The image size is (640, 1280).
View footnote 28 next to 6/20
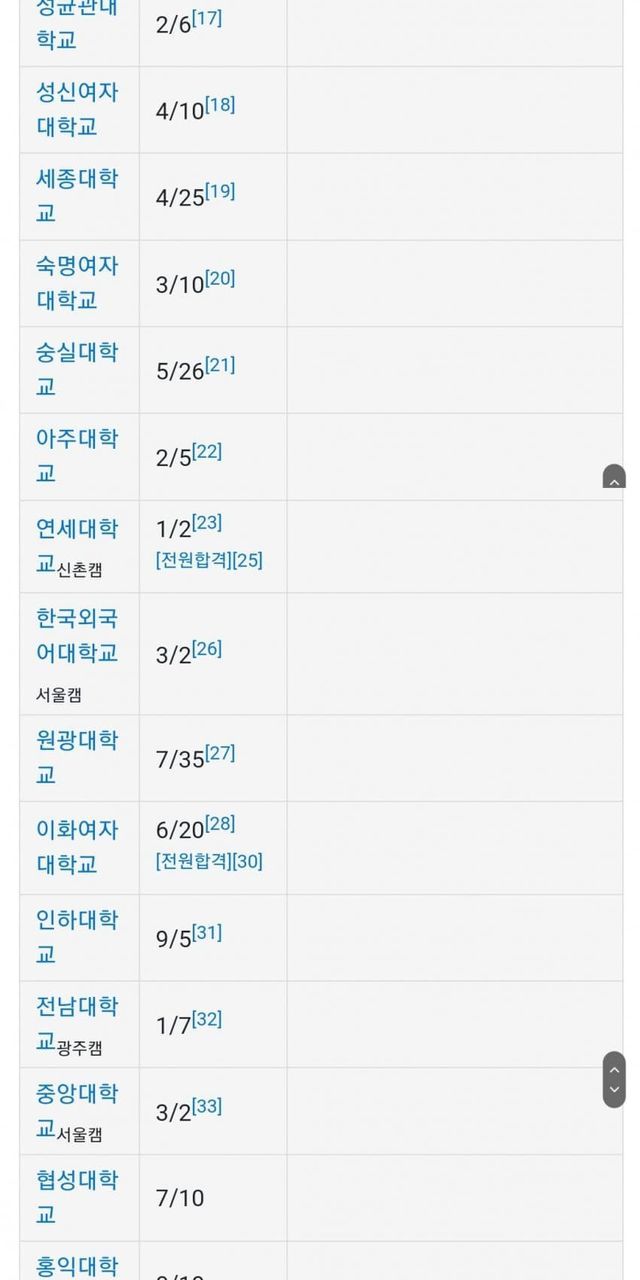220,824
